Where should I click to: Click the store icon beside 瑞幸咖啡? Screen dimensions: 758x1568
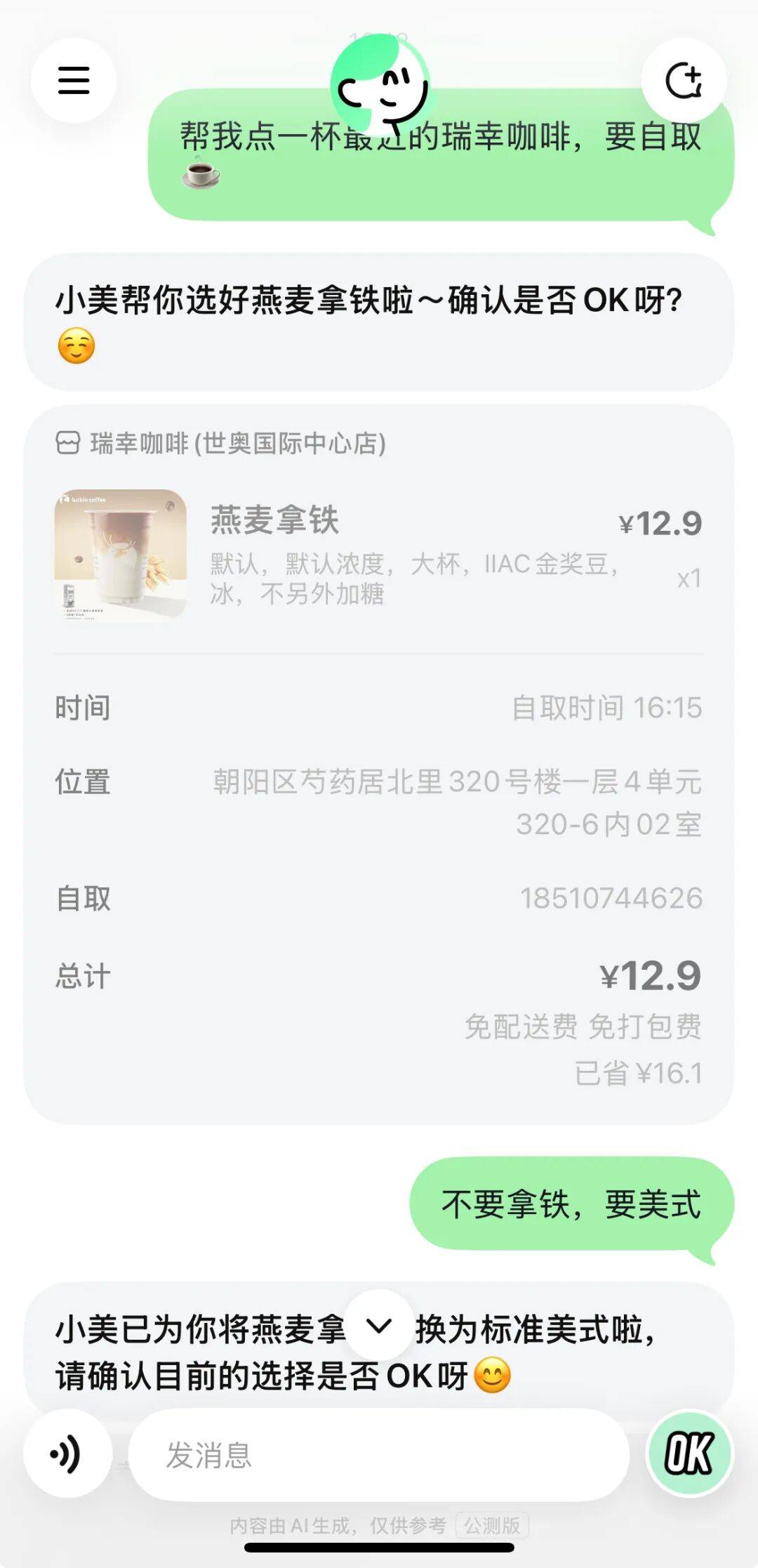coord(67,442)
